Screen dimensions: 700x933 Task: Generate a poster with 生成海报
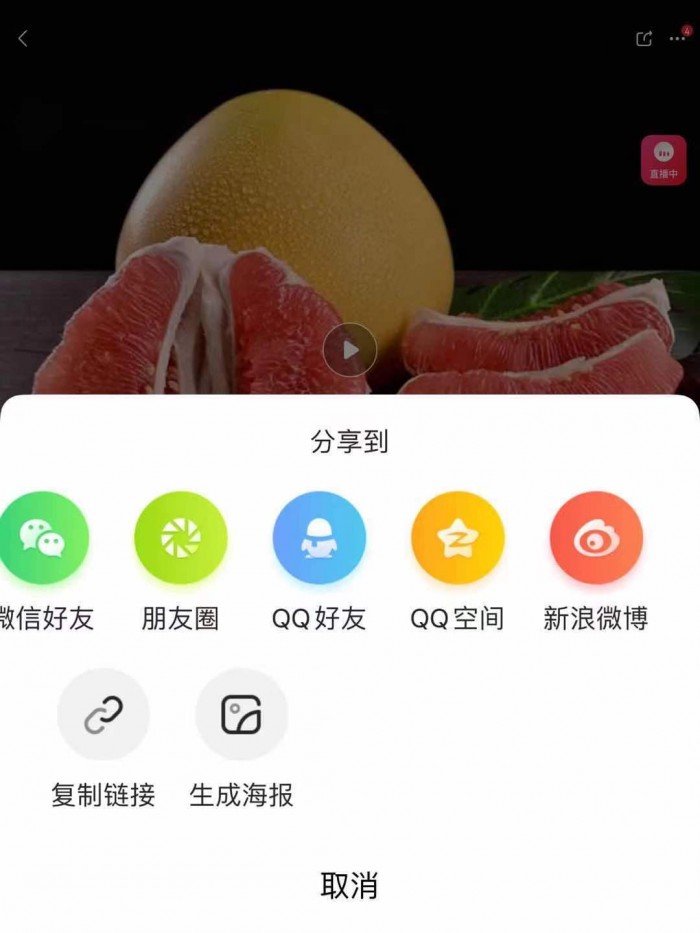tap(241, 715)
